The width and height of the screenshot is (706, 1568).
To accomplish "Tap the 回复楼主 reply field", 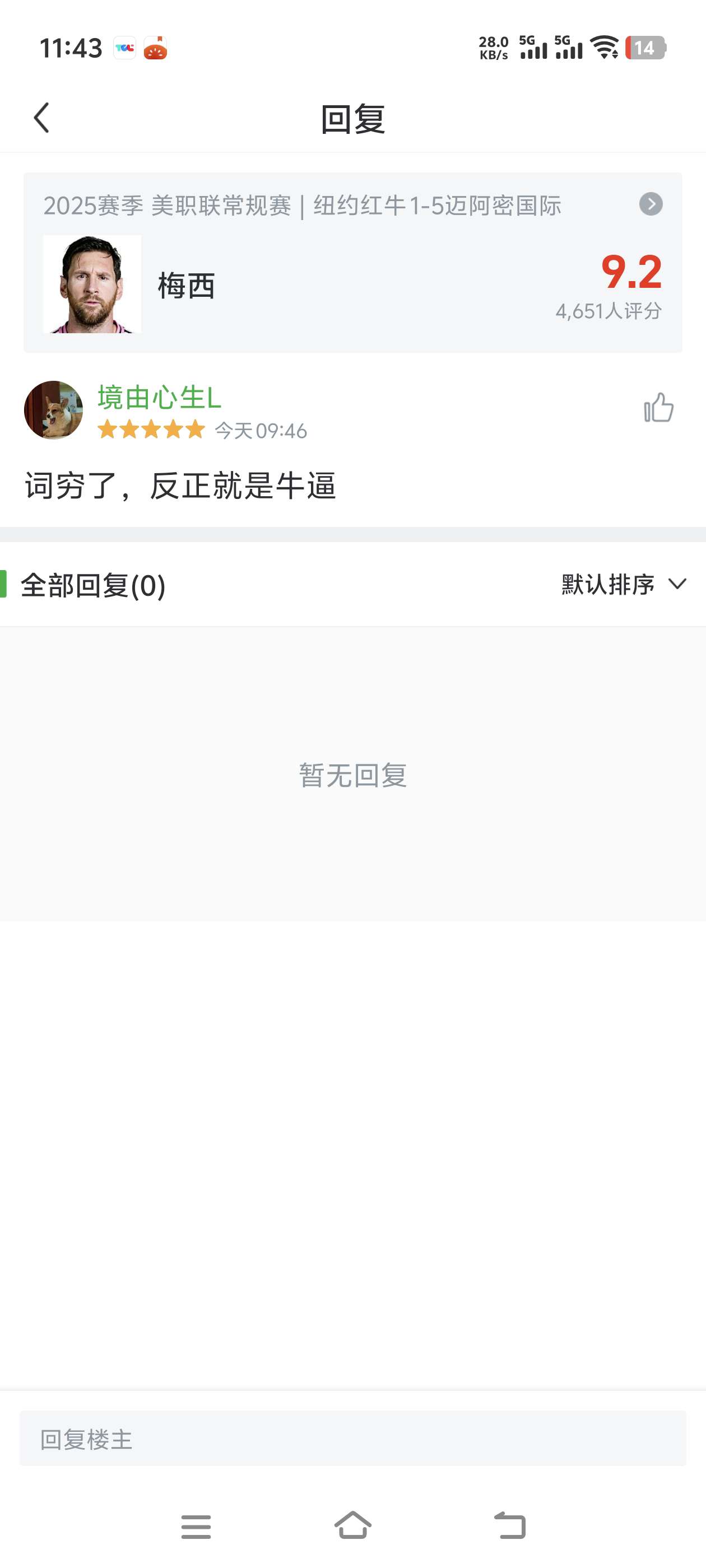I will (352, 1439).
